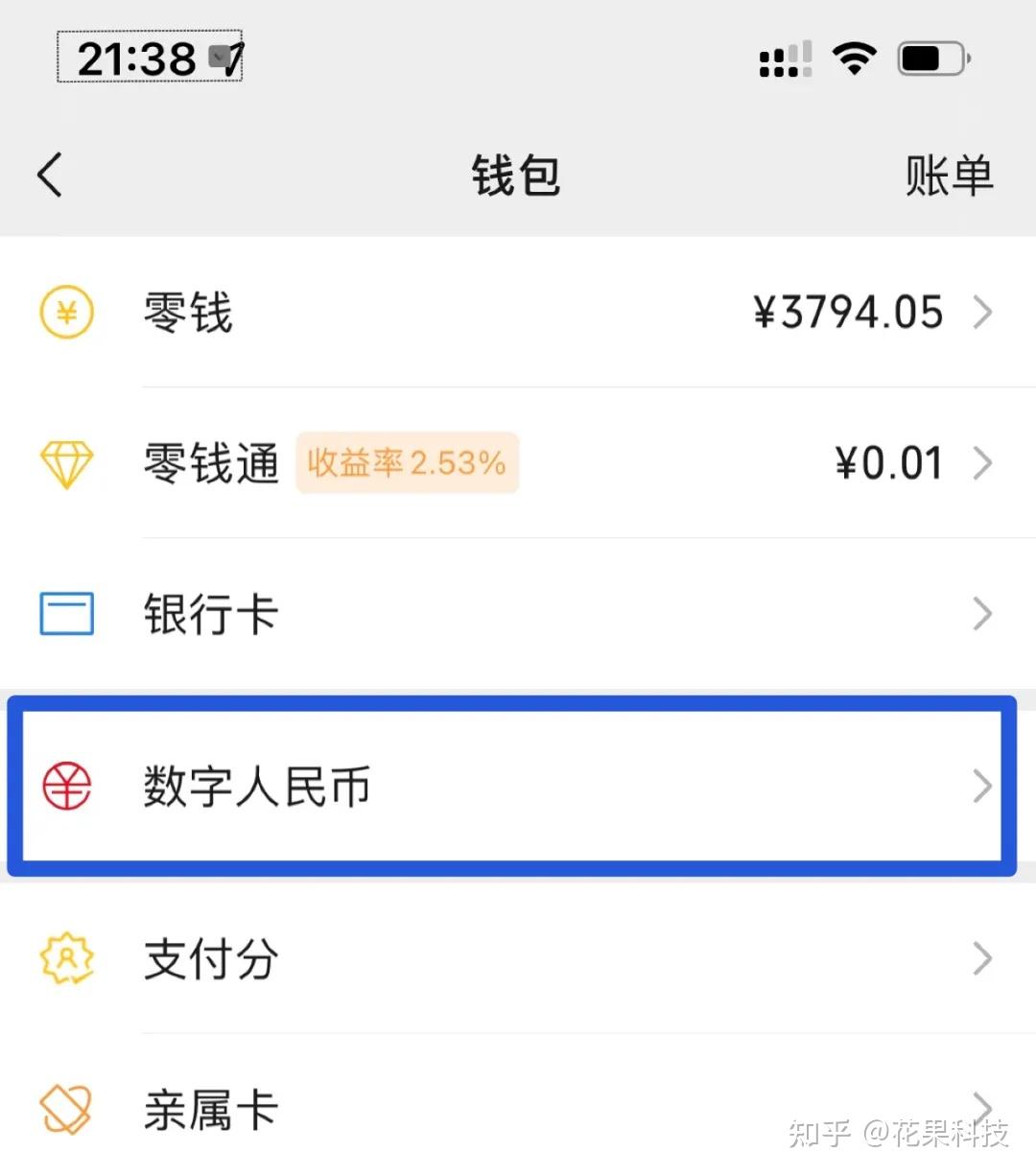Expand the 零钱 balance row chevron

tap(985, 312)
